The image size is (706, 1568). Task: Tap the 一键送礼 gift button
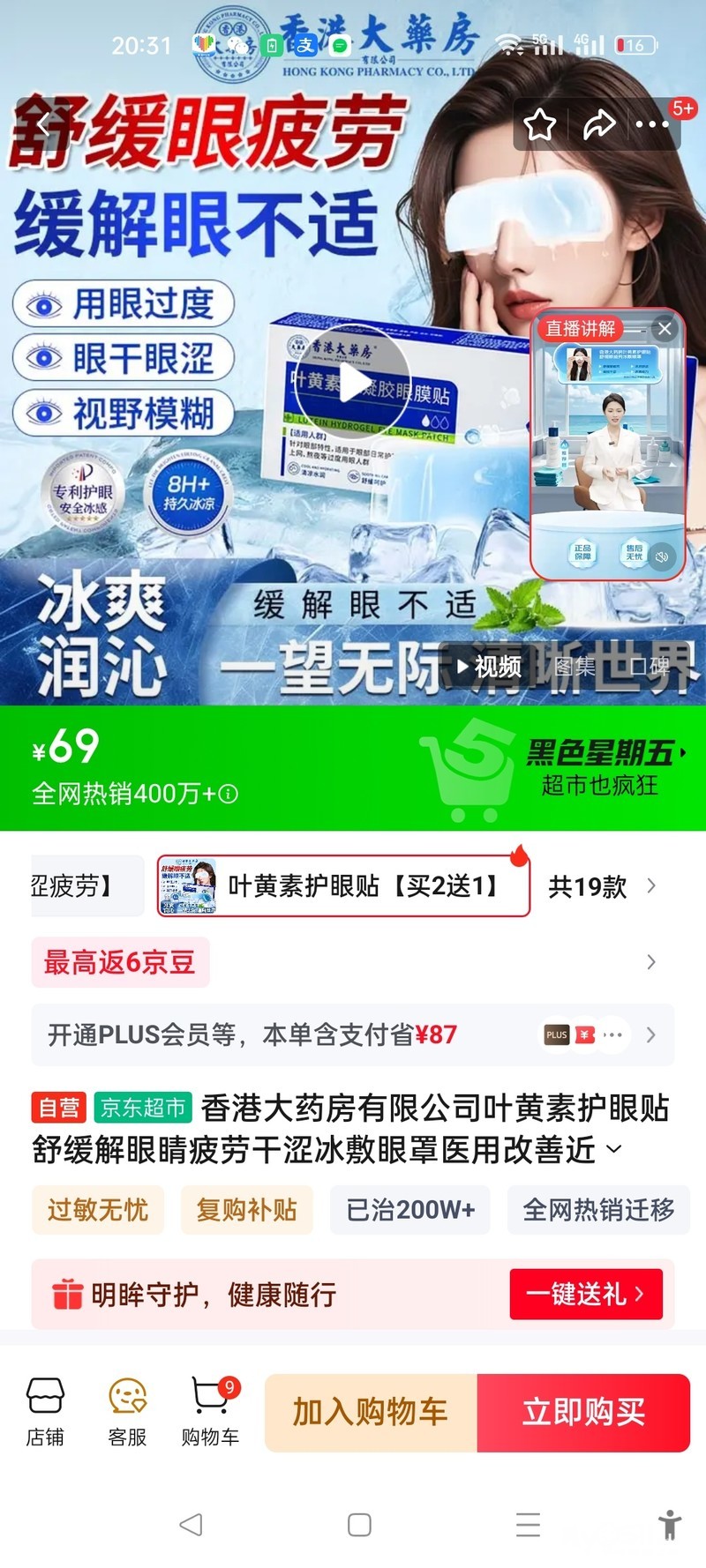pos(585,1294)
